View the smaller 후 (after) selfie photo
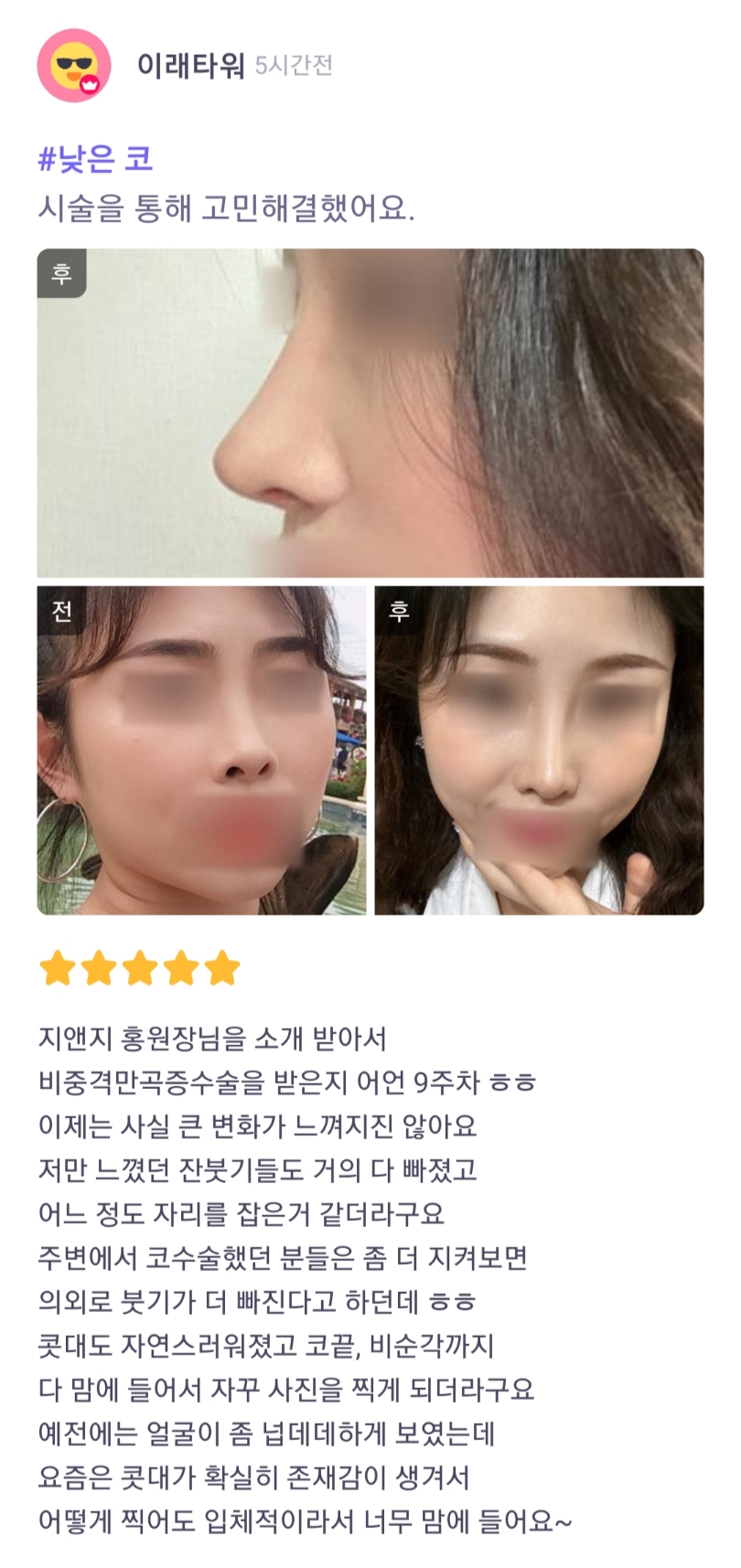This screenshot has height=1568, width=741. coord(539,751)
